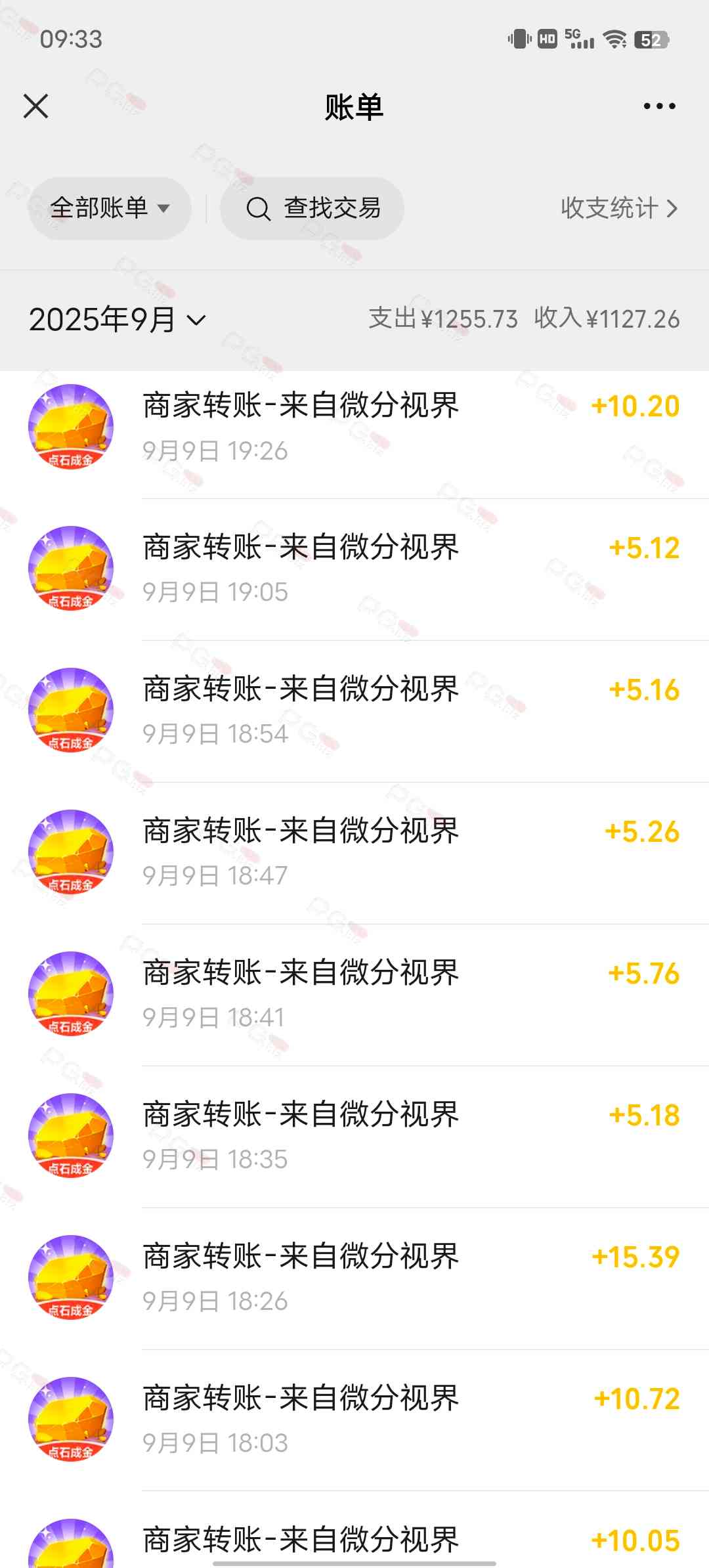View details of +5.18 at 18:35
Screen dimensions: 709x1568
(354, 1136)
